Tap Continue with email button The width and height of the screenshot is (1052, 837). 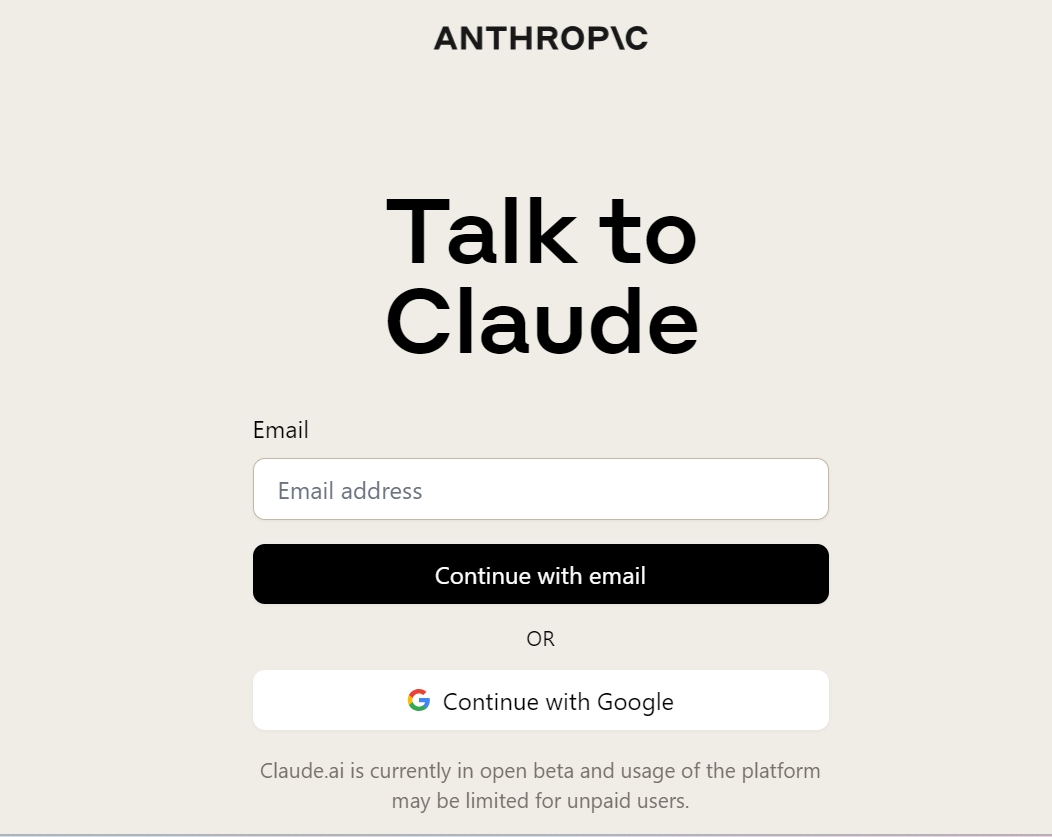click(540, 575)
